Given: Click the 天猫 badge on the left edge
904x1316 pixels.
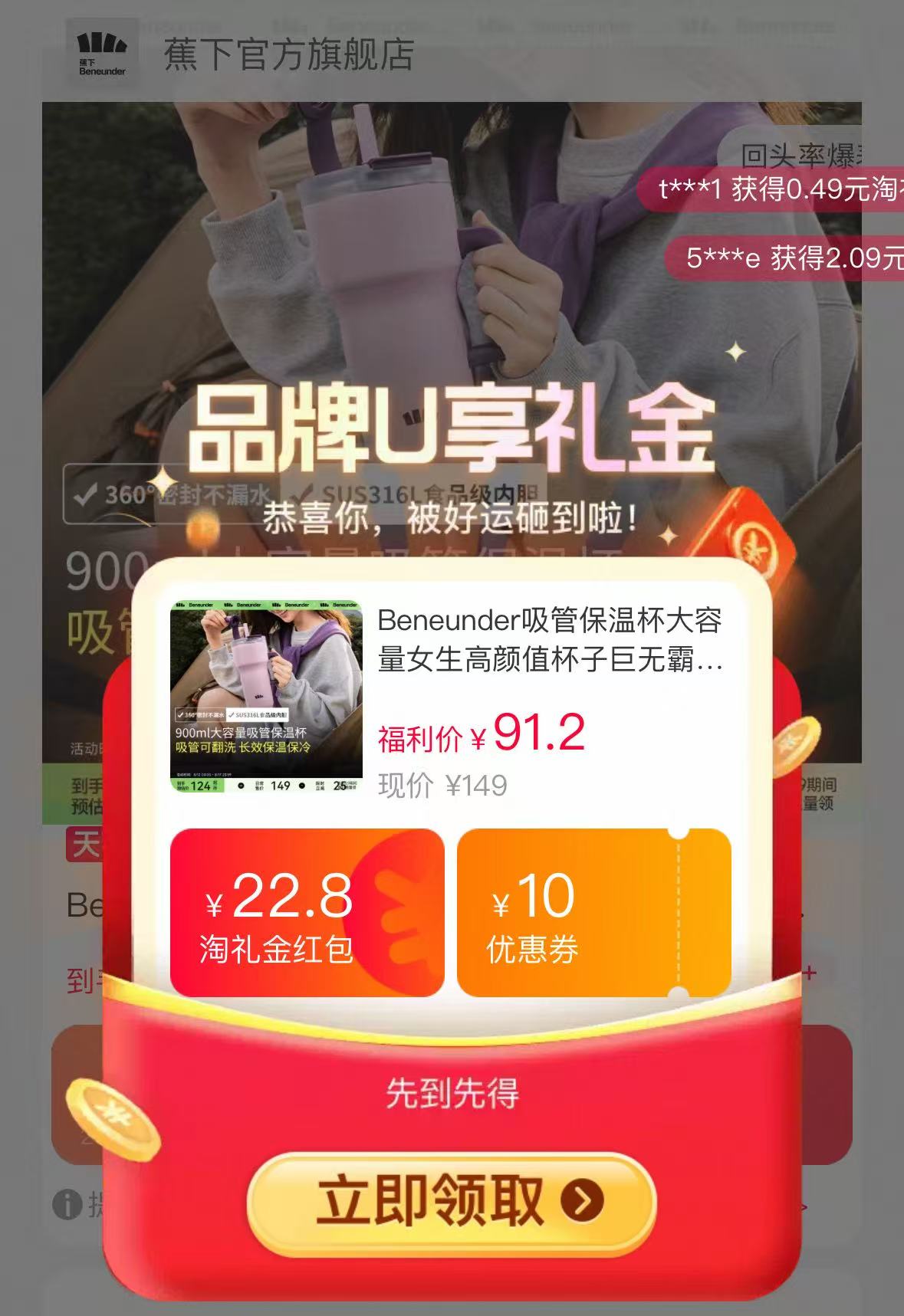Looking at the screenshot, I should pyautogui.click(x=84, y=843).
